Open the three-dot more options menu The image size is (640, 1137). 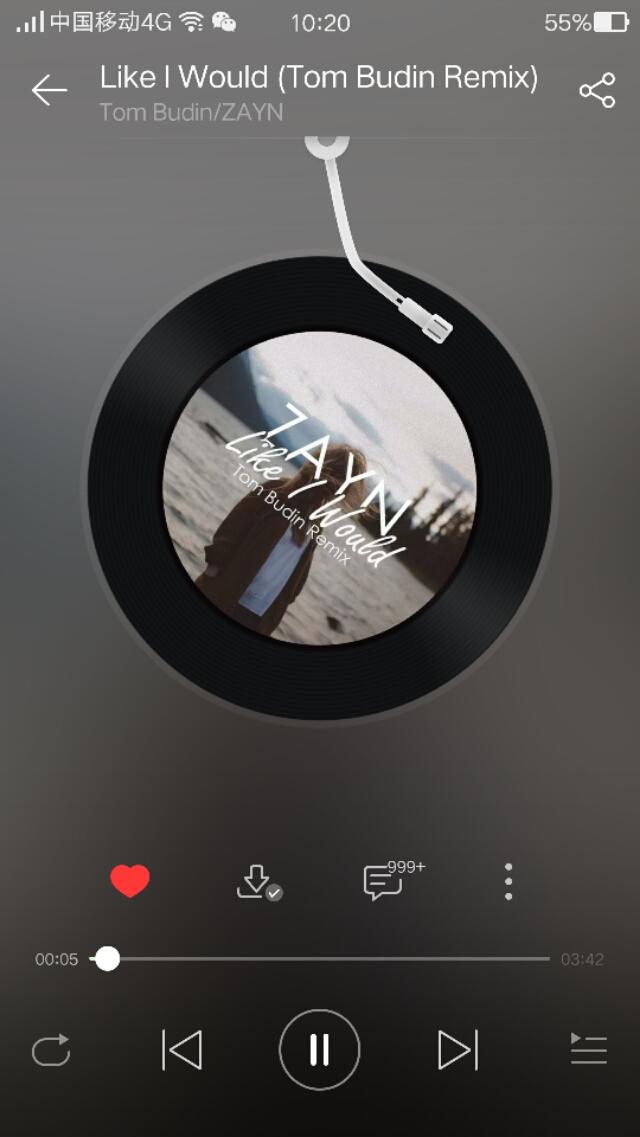pos(509,881)
